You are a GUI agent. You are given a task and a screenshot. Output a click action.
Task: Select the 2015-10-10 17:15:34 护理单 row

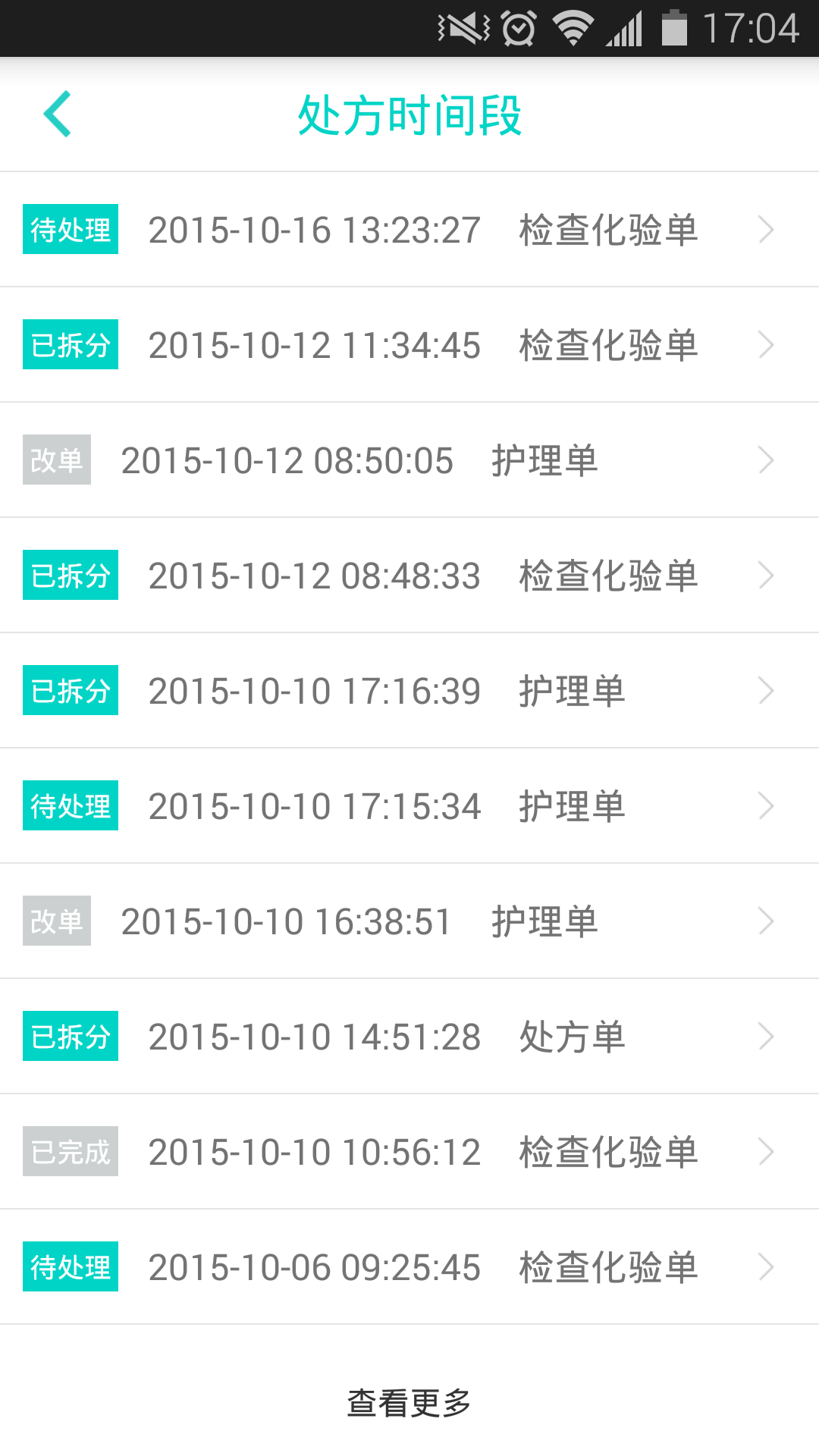click(409, 805)
